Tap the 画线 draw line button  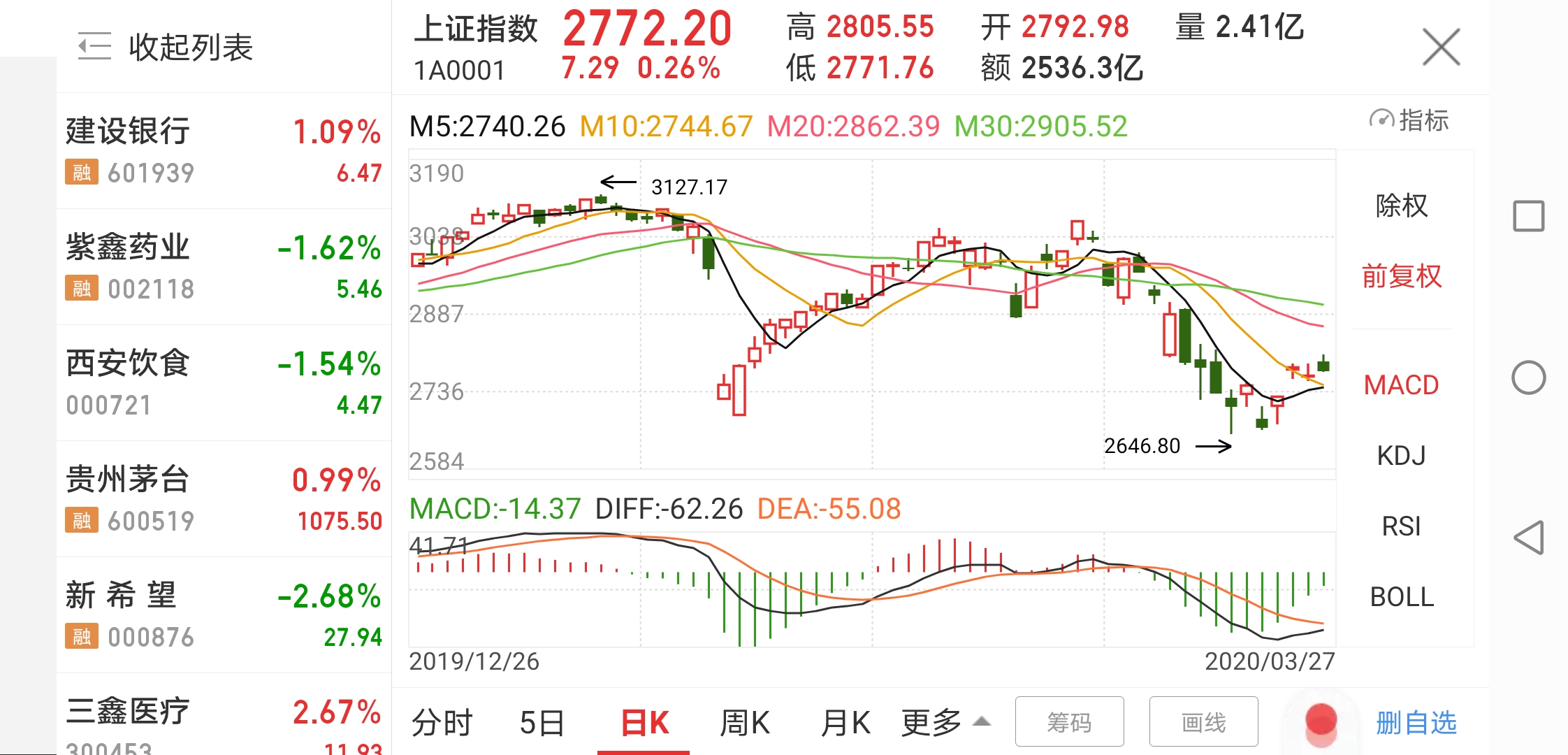[1203, 722]
